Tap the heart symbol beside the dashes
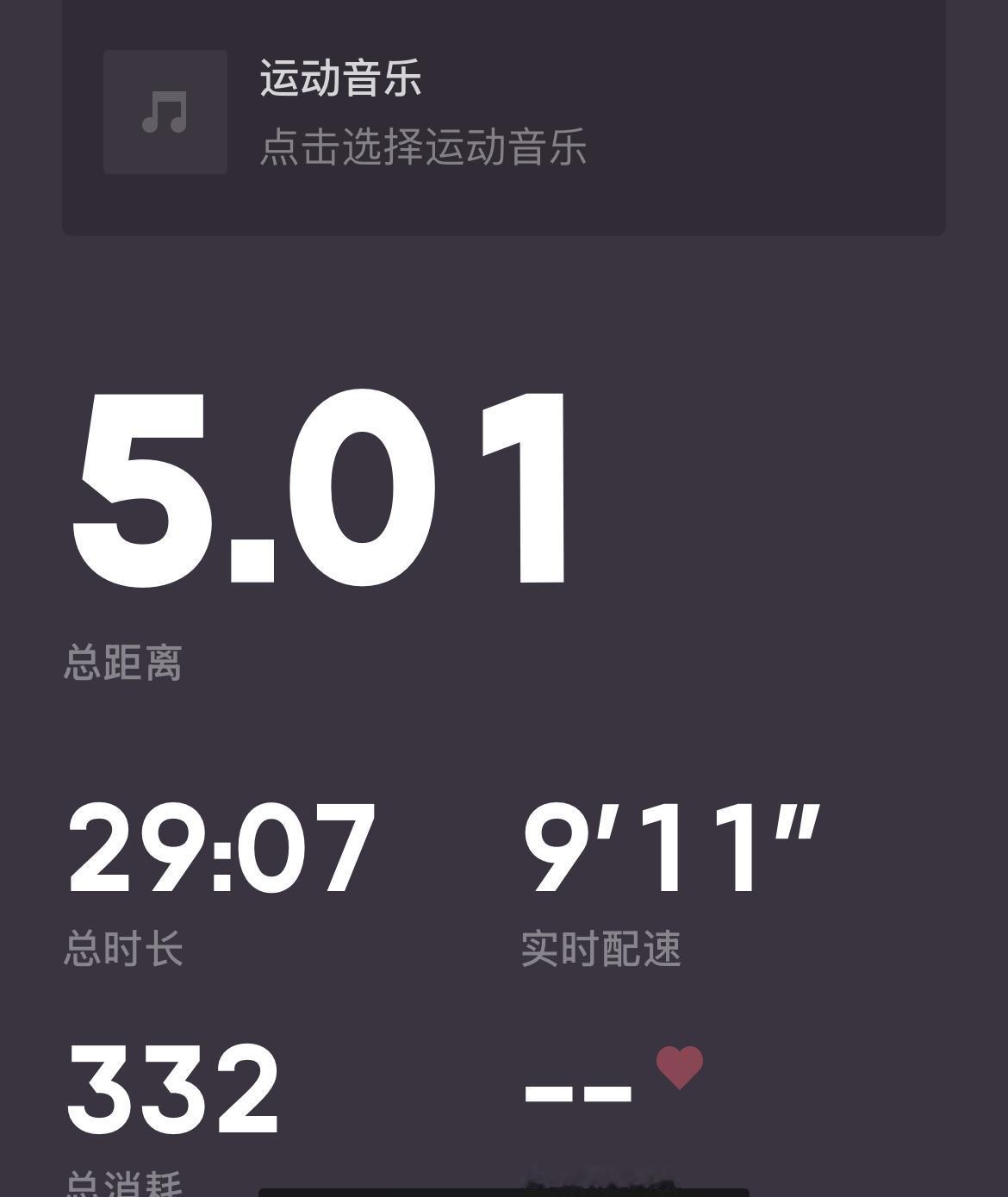The image size is (1008, 1197). point(680,1068)
